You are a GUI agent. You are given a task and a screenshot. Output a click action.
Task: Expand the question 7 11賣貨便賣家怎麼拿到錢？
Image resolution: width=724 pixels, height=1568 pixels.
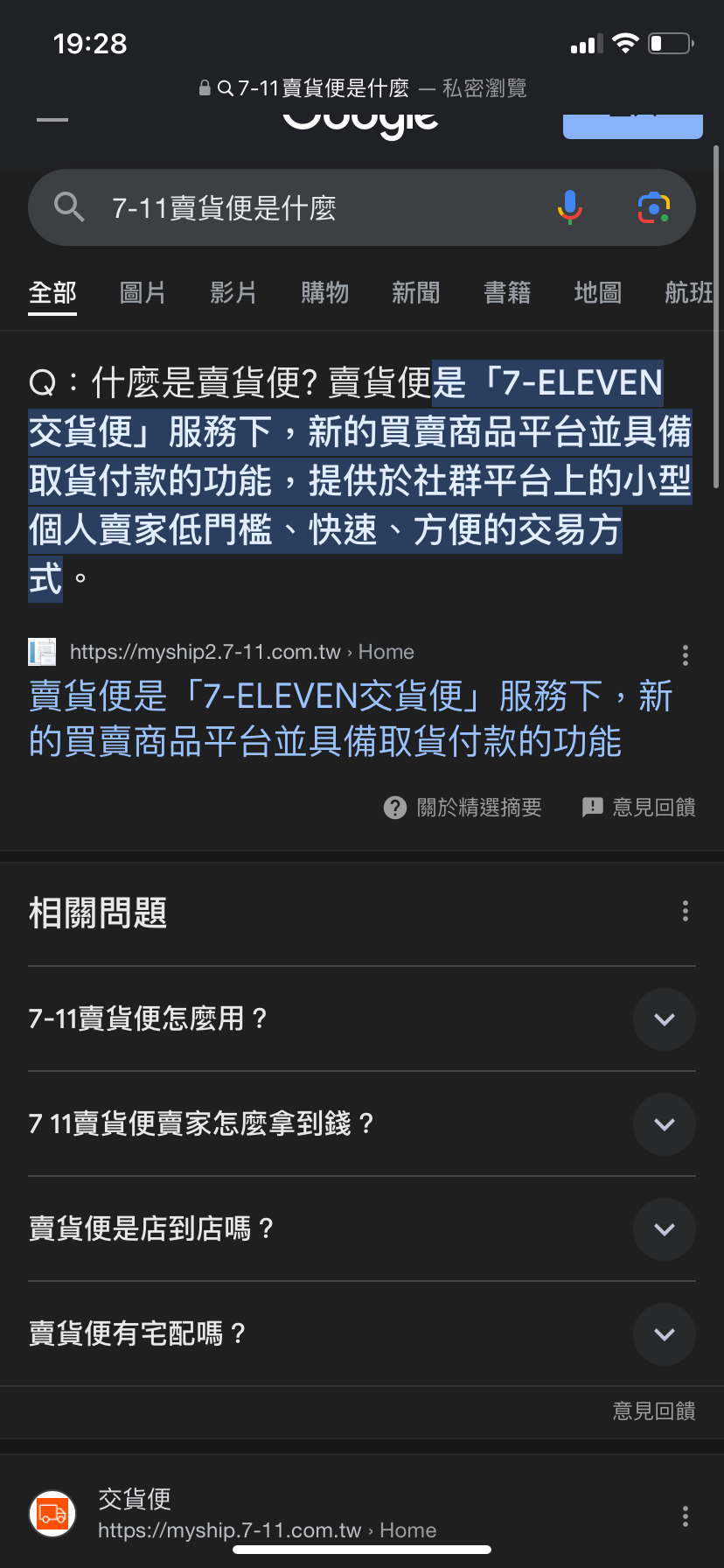(362, 1123)
